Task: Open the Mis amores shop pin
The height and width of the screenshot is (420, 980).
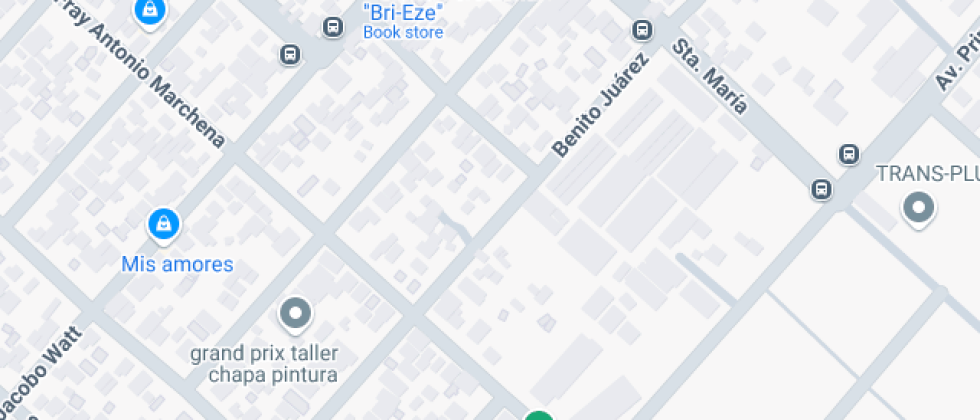Action: pos(164,224)
